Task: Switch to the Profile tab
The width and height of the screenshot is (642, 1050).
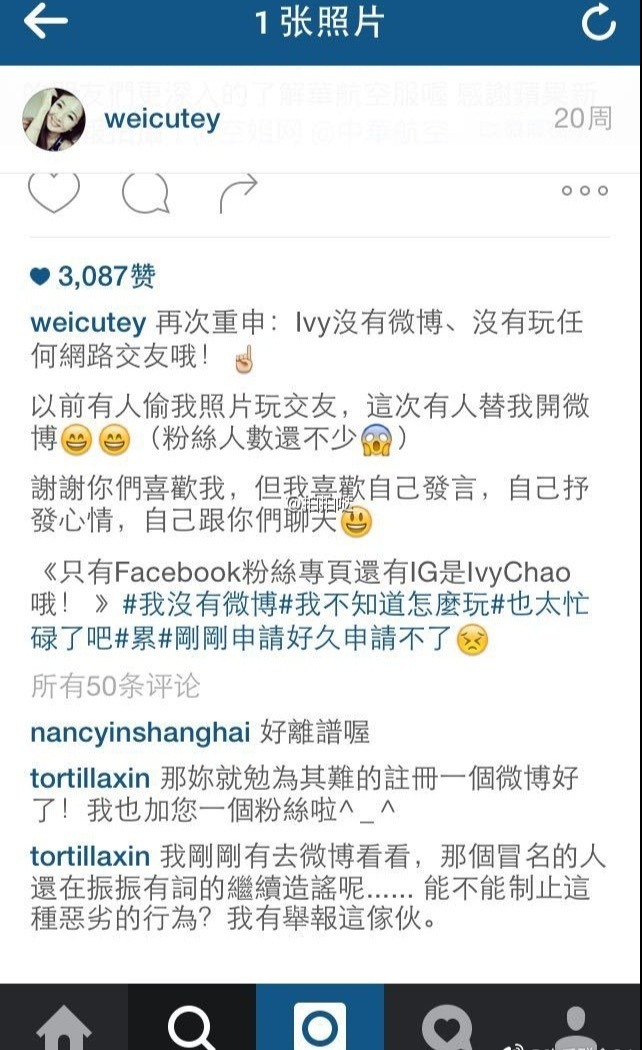Action: tap(577, 1025)
